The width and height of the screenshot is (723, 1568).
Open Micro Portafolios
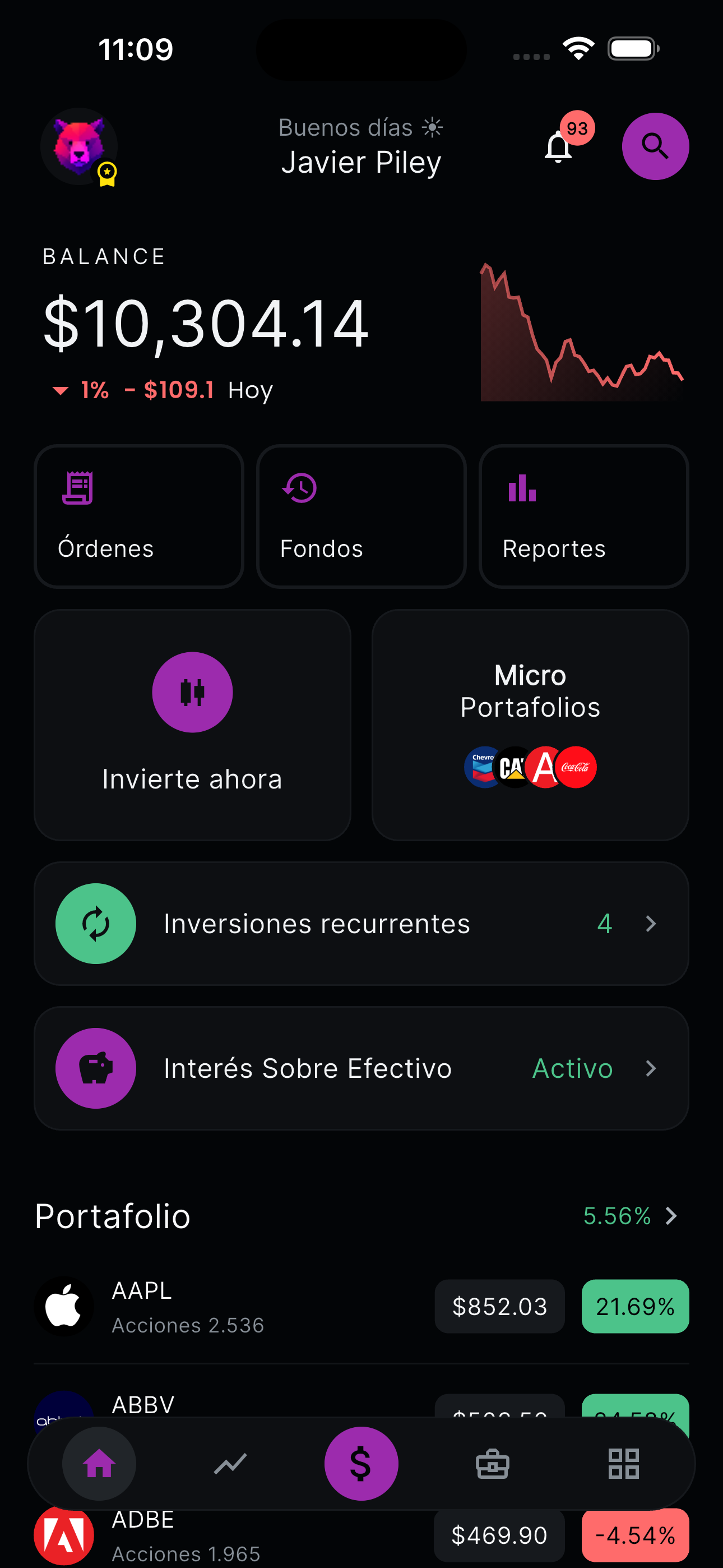[x=530, y=725]
